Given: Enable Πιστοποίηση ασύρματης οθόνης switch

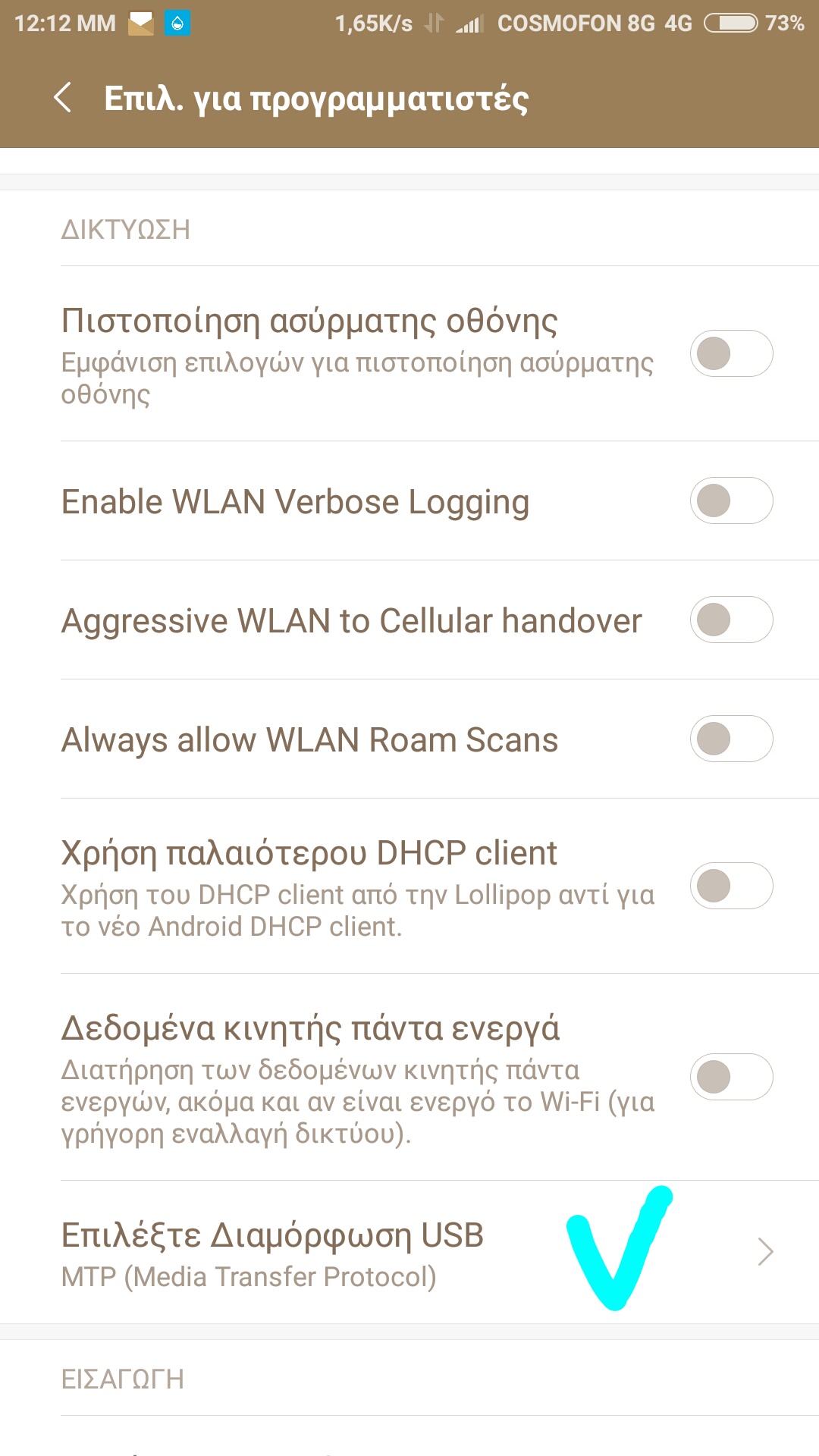Looking at the screenshot, I should pyautogui.click(x=731, y=353).
